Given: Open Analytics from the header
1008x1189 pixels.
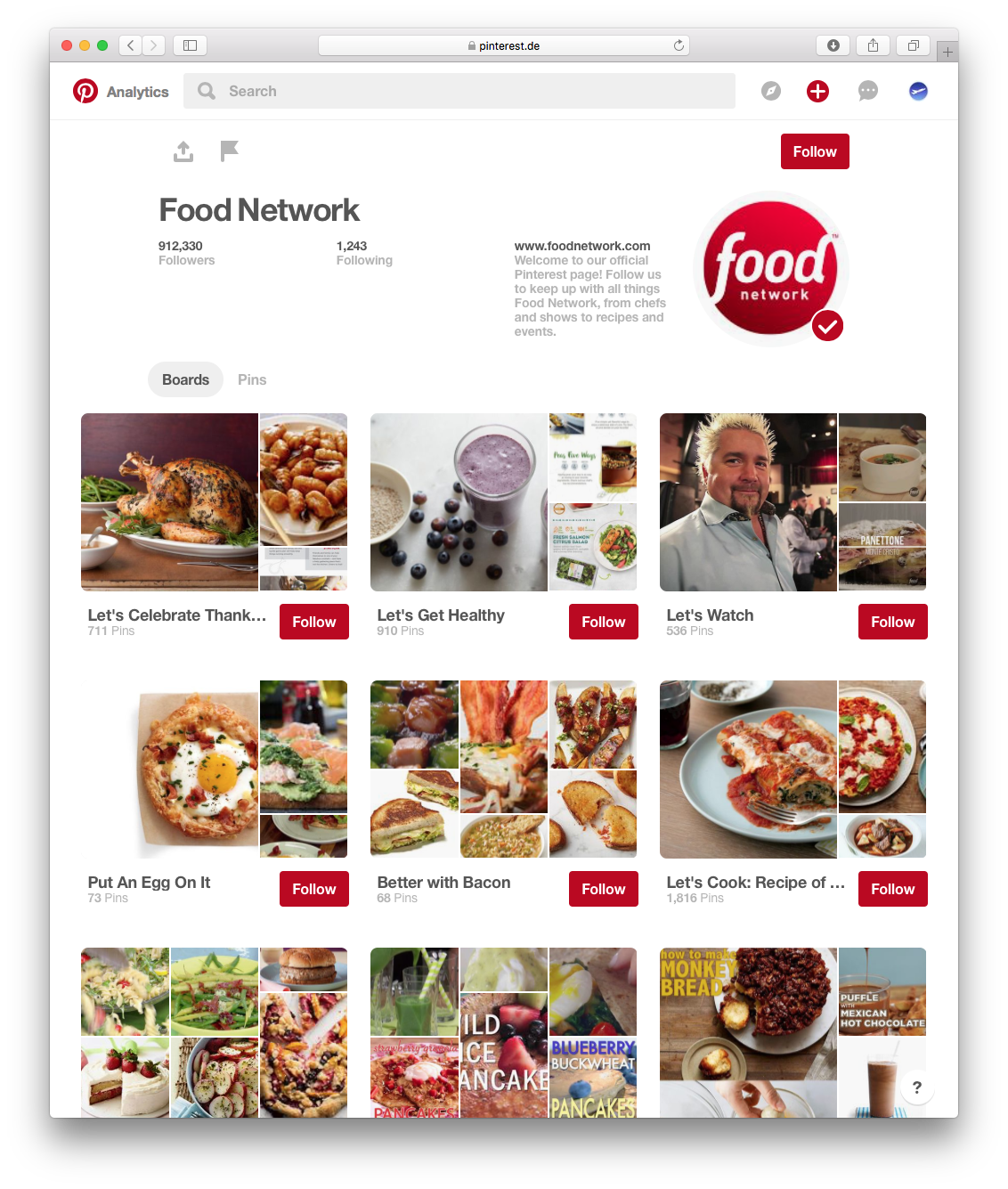Looking at the screenshot, I should [x=137, y=92].
